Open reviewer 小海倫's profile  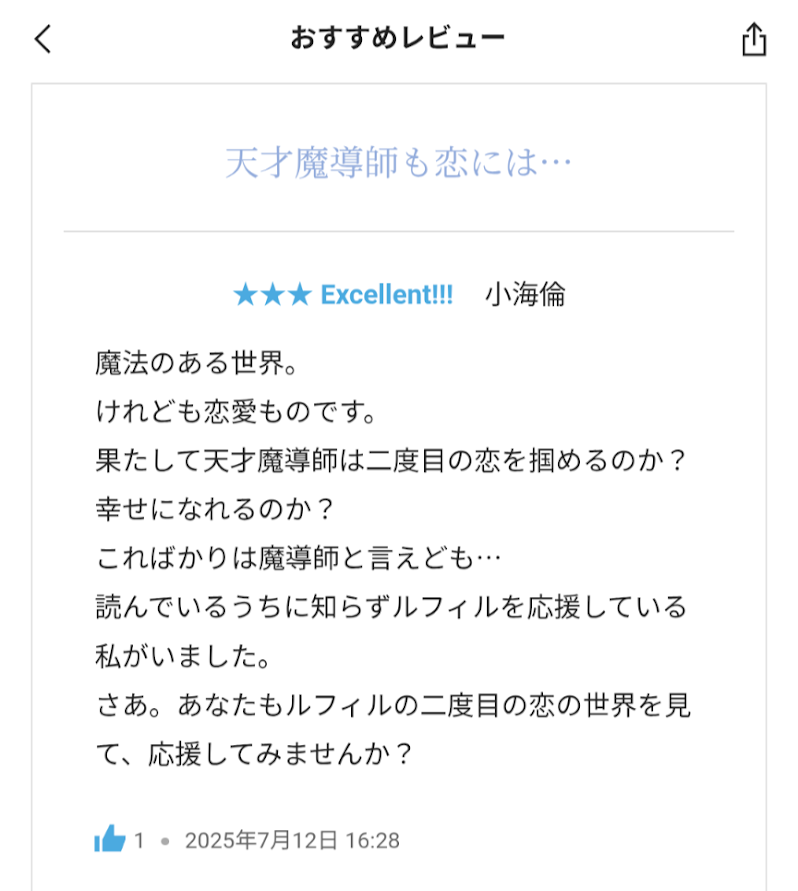[525, 295]
